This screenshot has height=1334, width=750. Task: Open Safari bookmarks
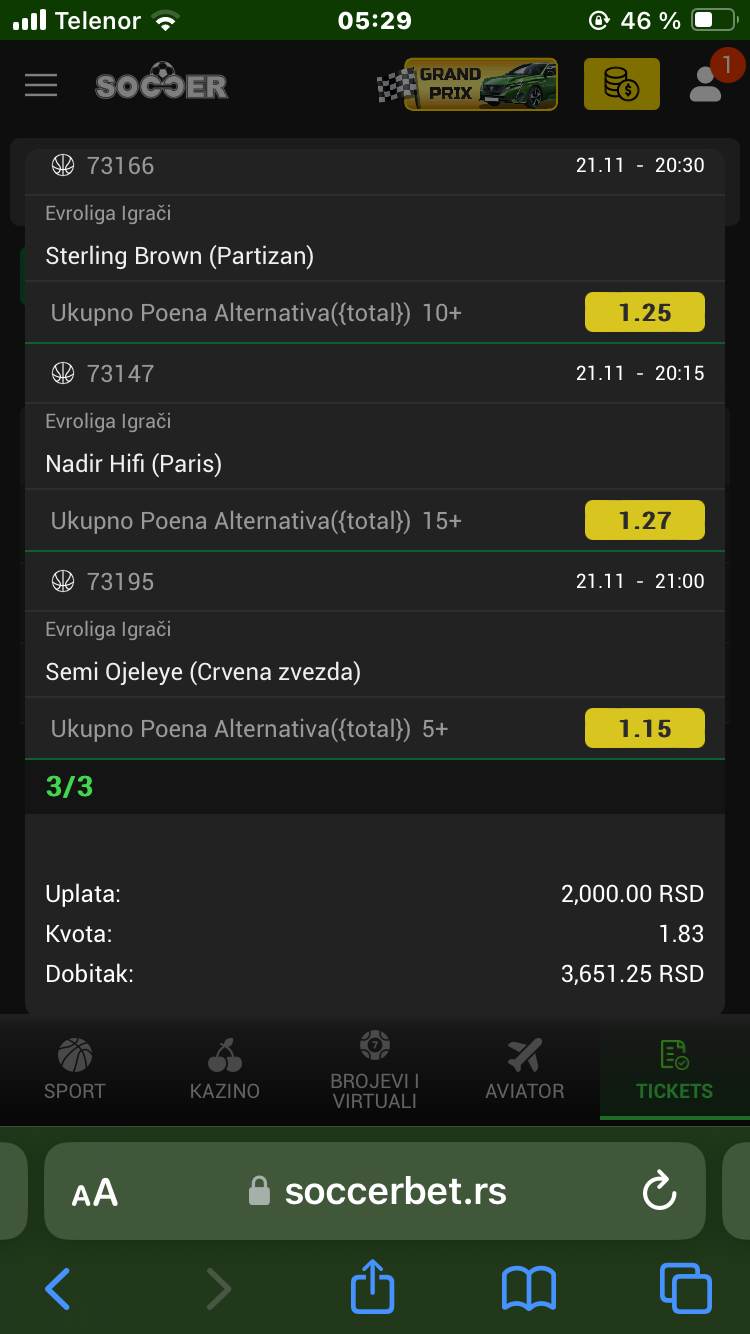pyautogui.click(x=528, y=1288)
